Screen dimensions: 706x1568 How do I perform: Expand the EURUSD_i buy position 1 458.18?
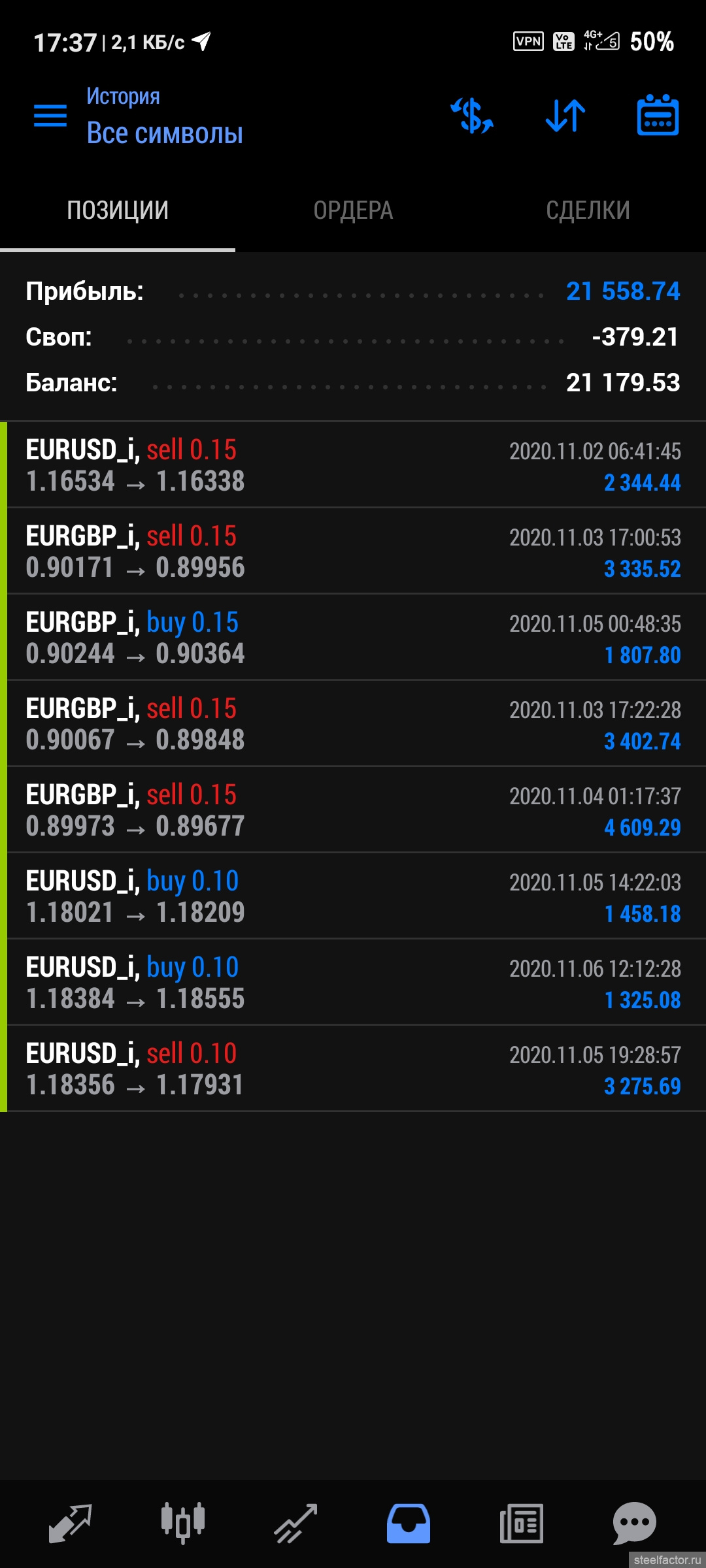(x=353, y=896)
